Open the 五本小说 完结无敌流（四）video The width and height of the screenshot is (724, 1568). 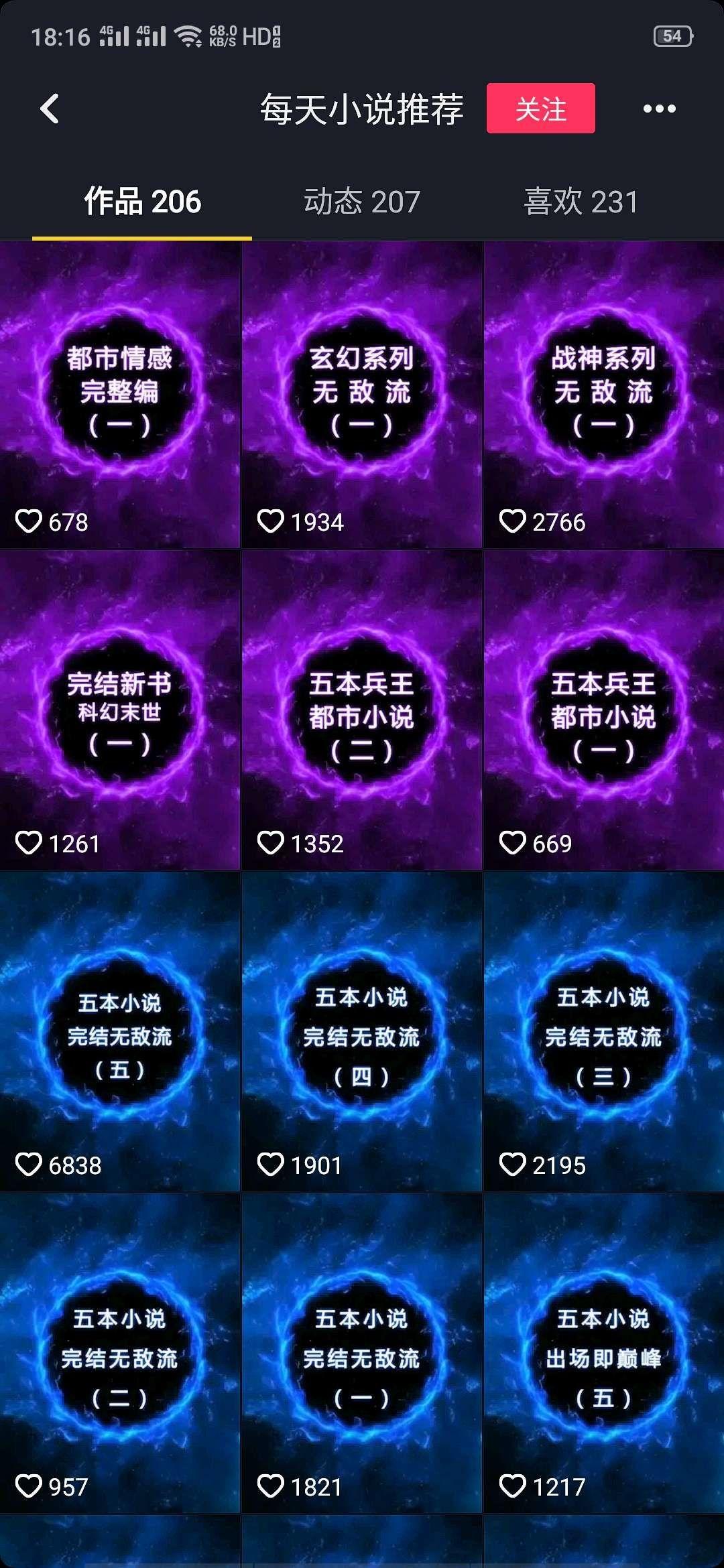362,1032
